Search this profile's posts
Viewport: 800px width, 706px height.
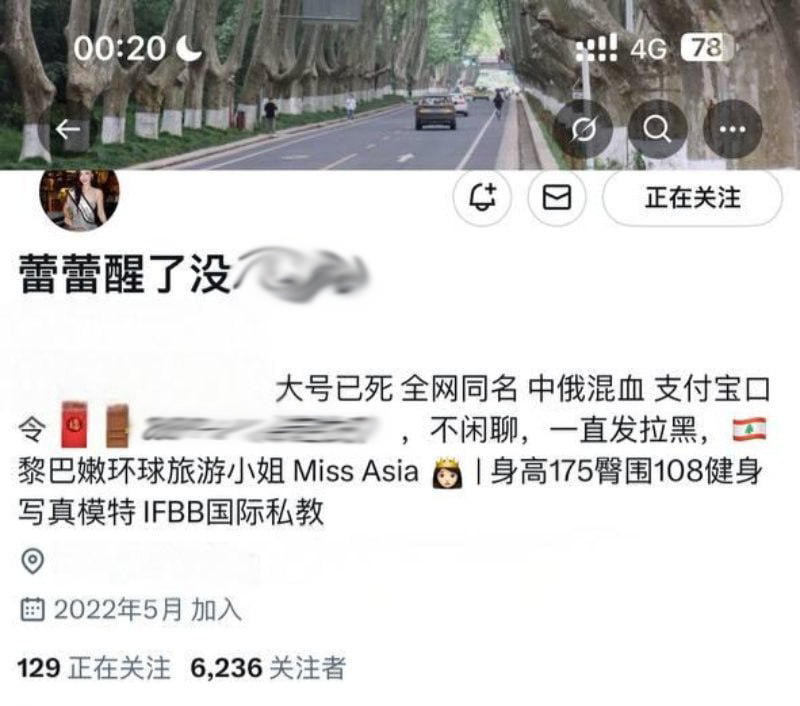pyautogui.click(x=657, y=129)
